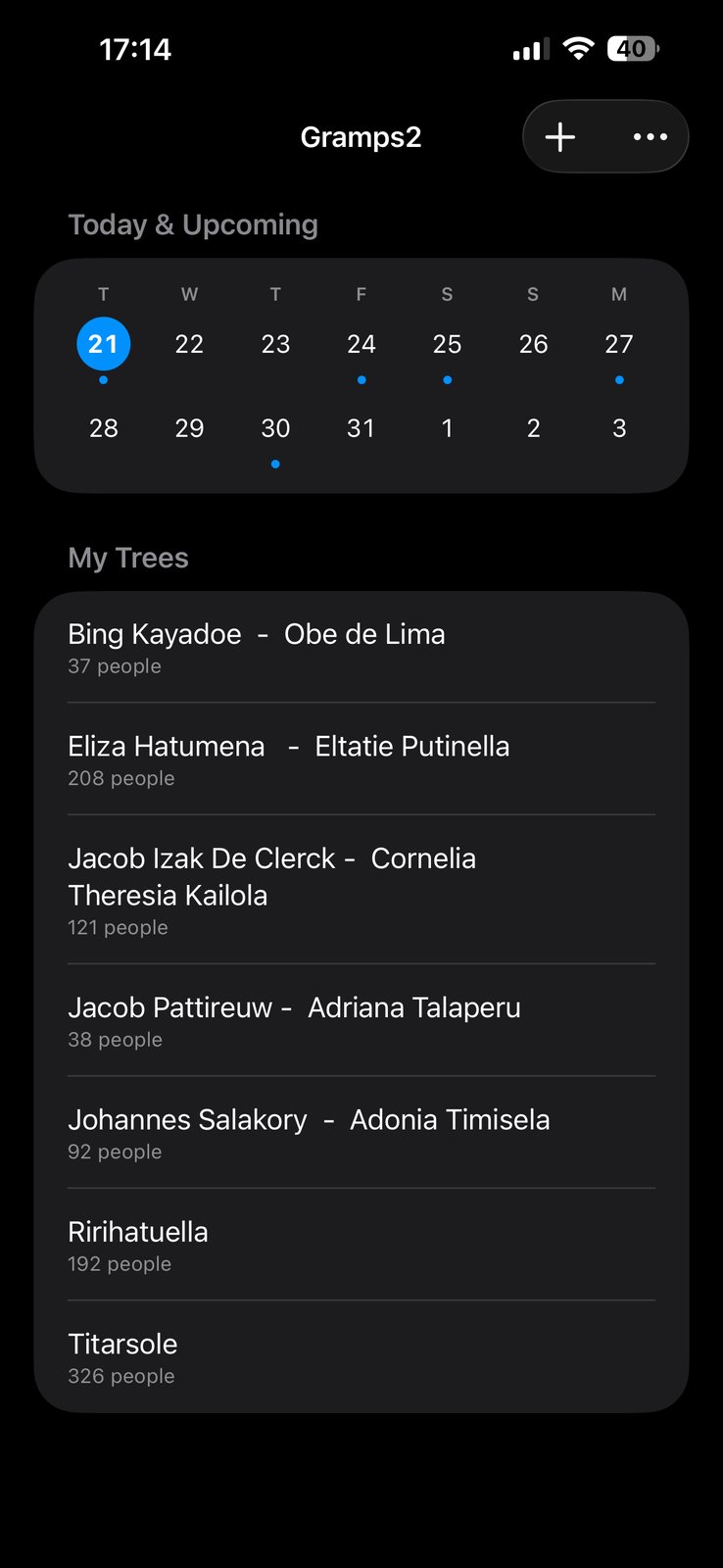Open the Ririhatuella tree

(x=361, y=1245)
